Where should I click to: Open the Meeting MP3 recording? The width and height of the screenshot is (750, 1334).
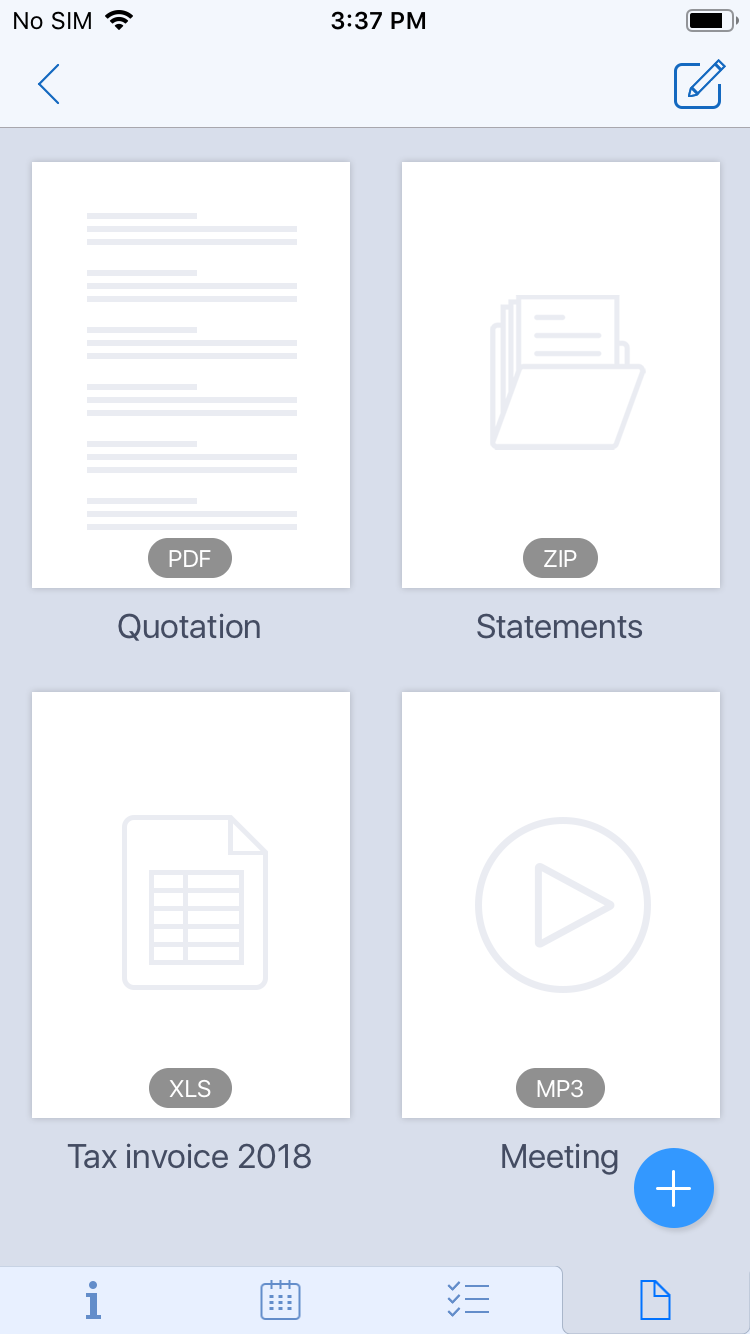click(561, 905)
